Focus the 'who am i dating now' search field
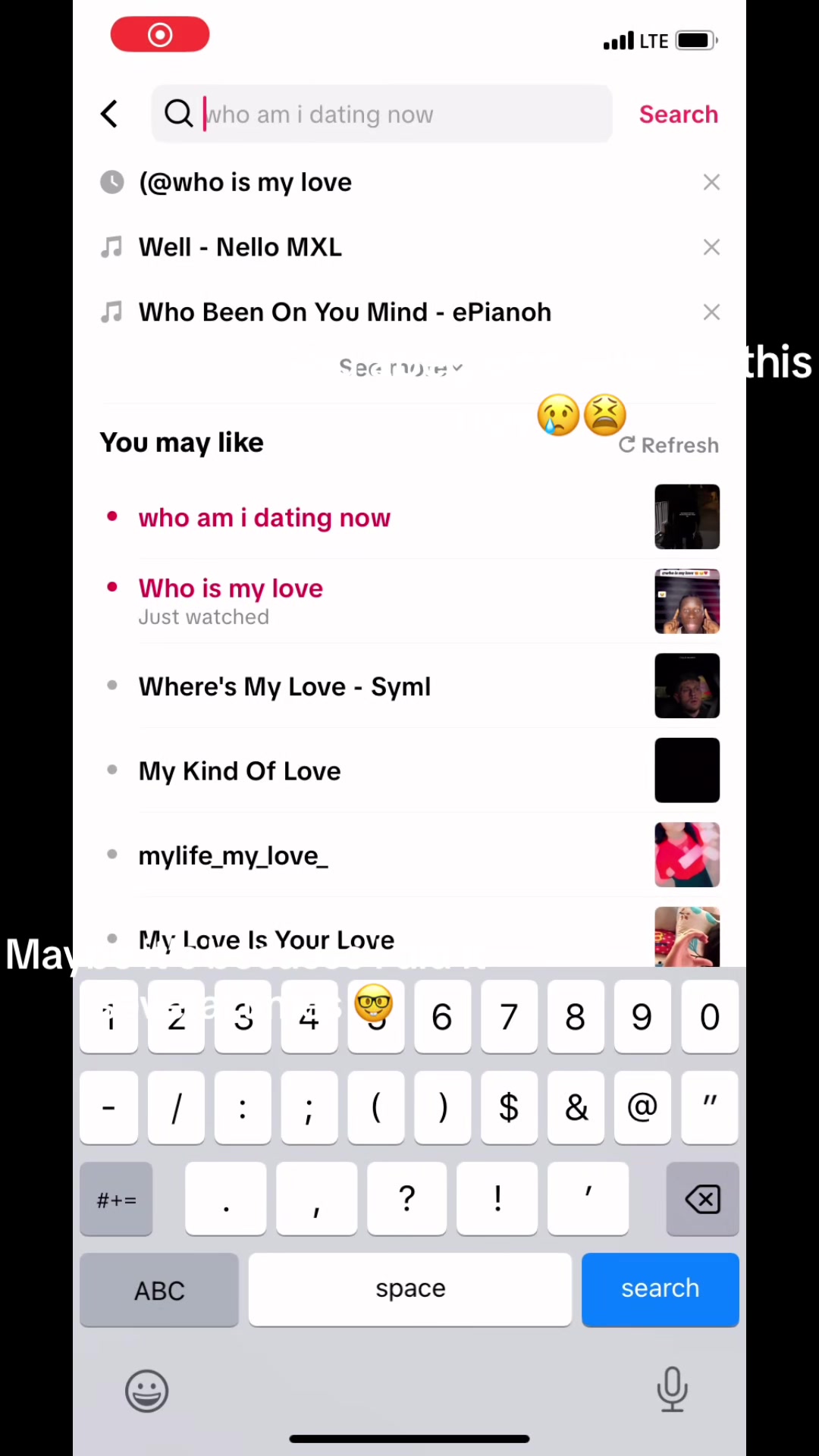 [394, 115]
